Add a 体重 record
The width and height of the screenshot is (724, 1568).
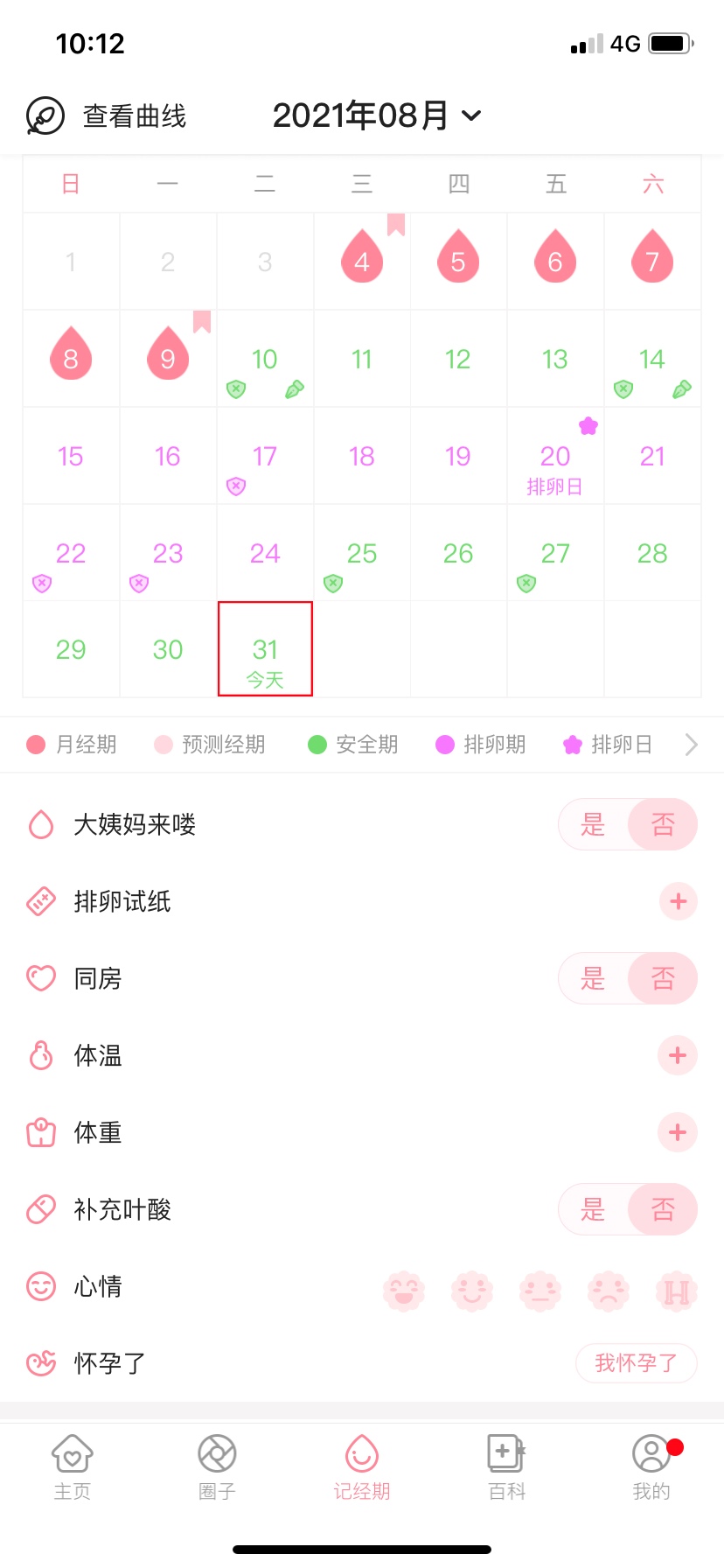point(678,1132)
